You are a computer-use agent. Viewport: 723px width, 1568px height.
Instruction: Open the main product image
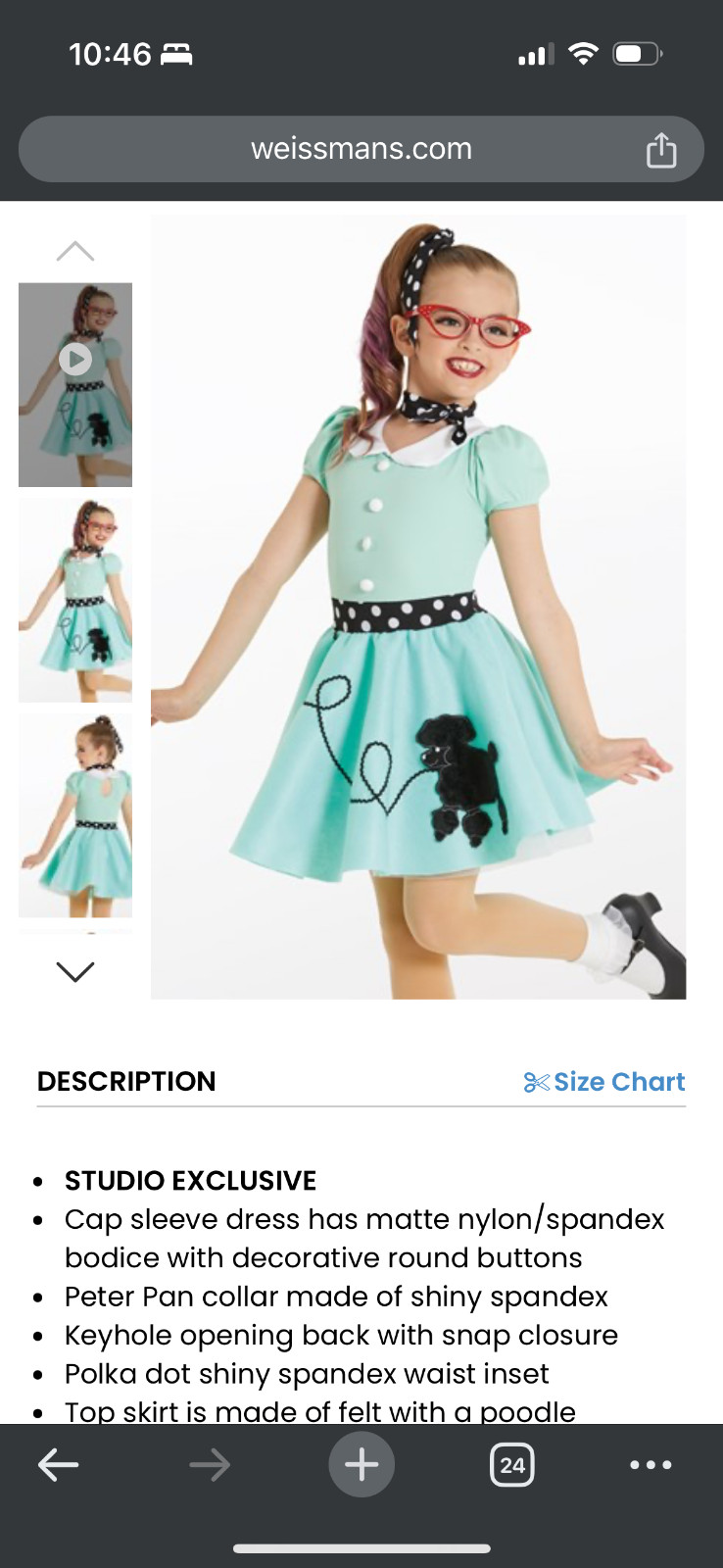(x=418, y=608)
